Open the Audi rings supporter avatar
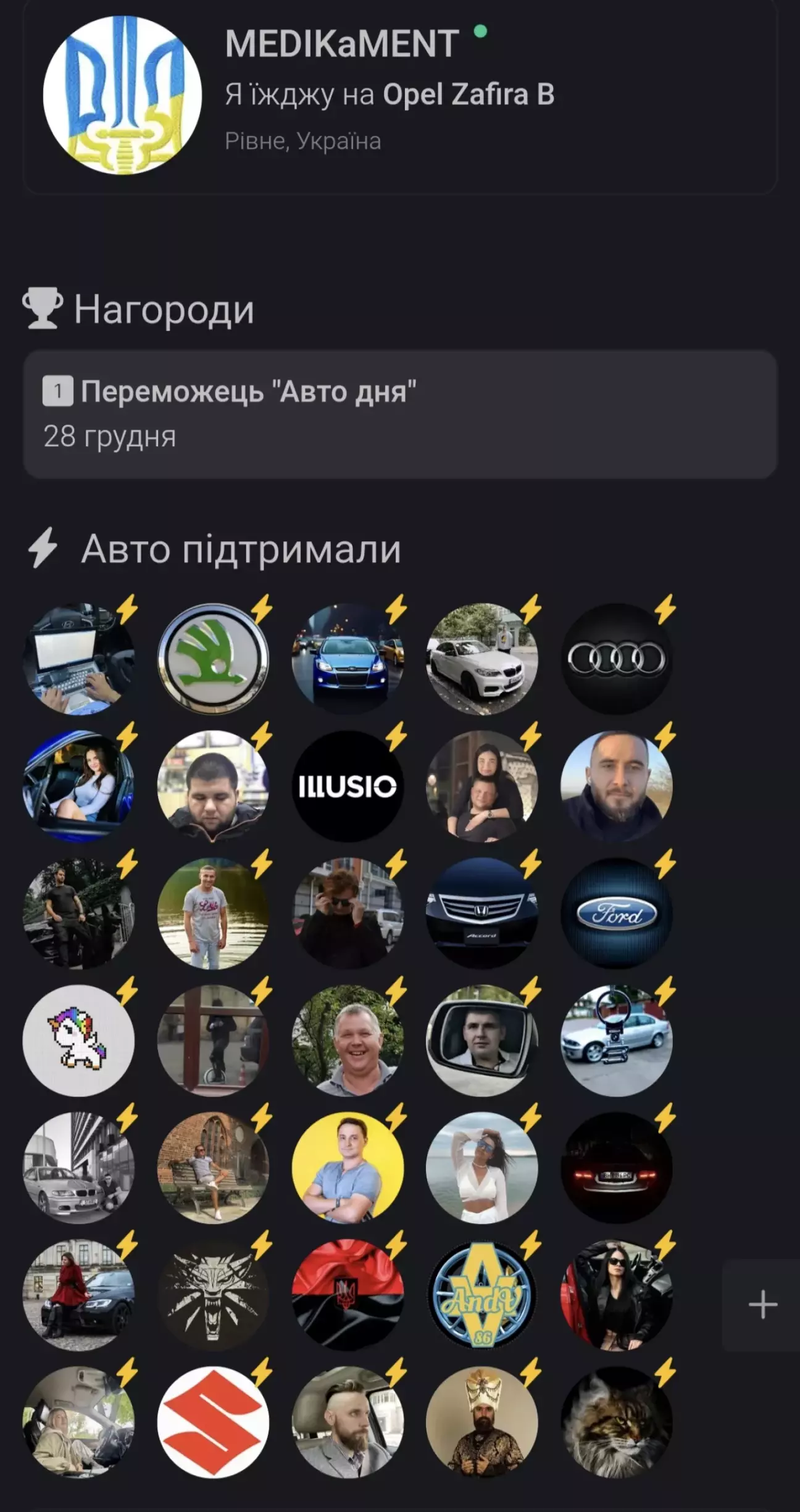The image size is (800, 1512). coord(616,659)
